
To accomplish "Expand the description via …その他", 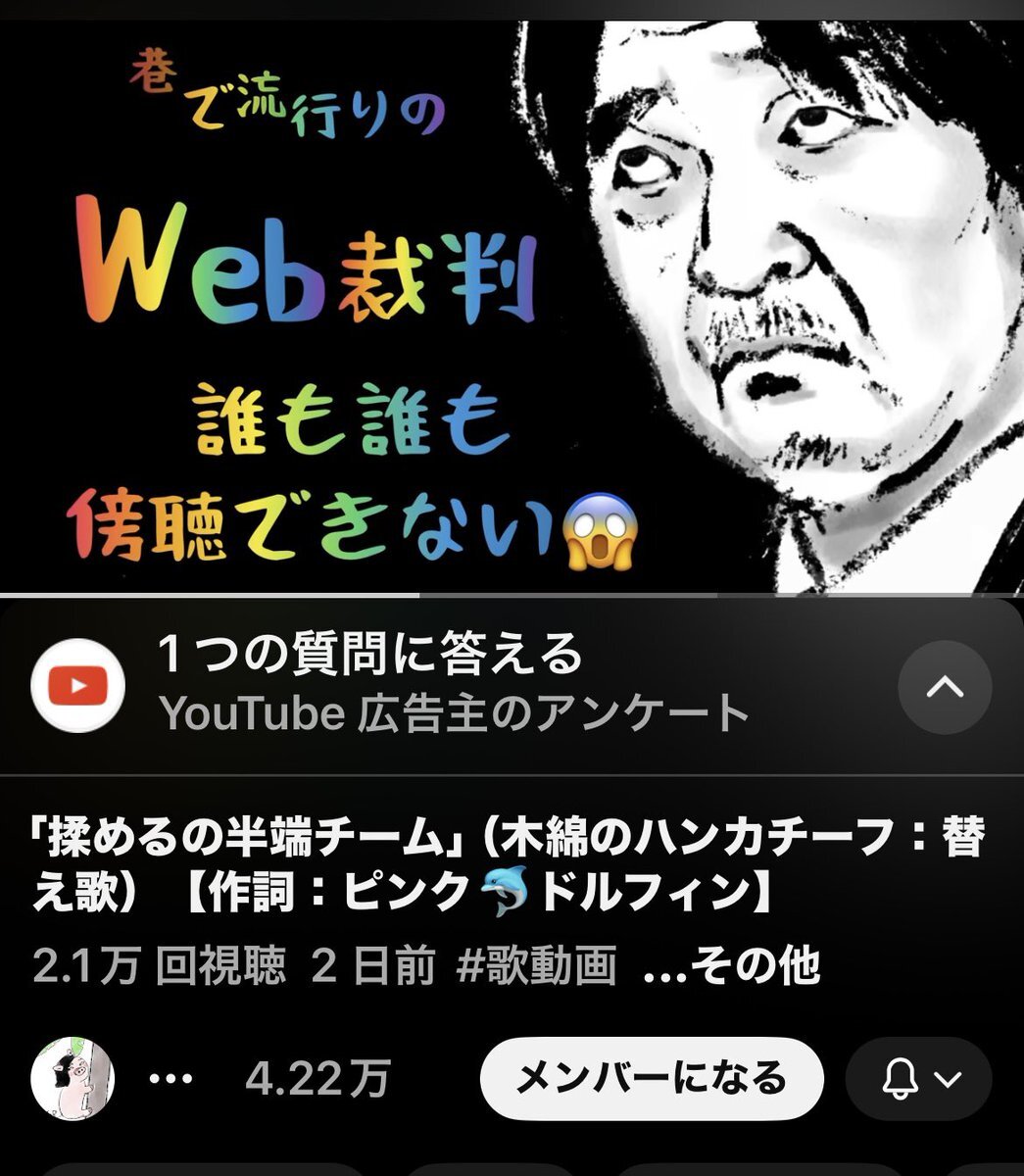I will tap(732, 966).
